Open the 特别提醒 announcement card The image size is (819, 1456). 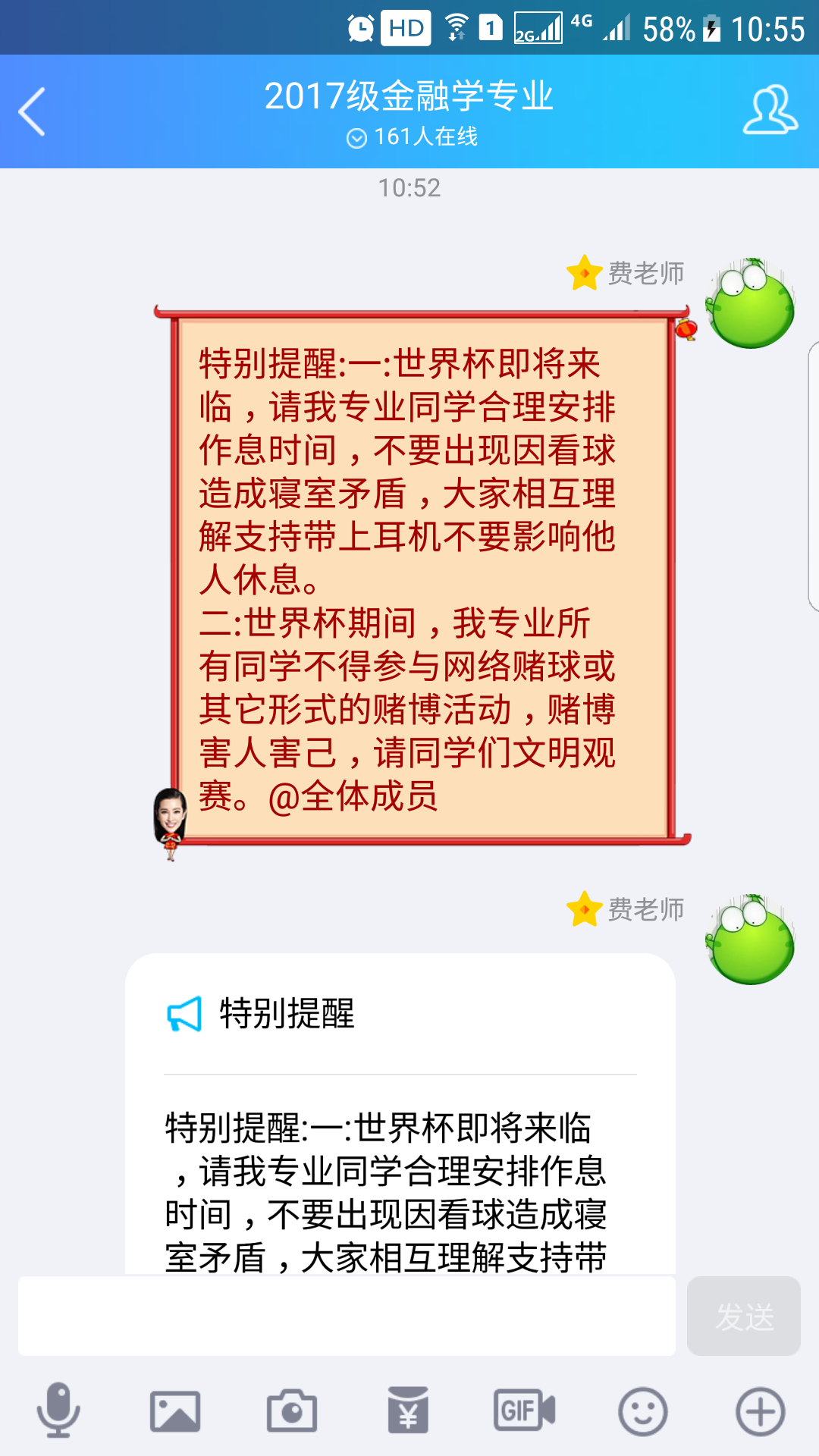coord(400,1115)
